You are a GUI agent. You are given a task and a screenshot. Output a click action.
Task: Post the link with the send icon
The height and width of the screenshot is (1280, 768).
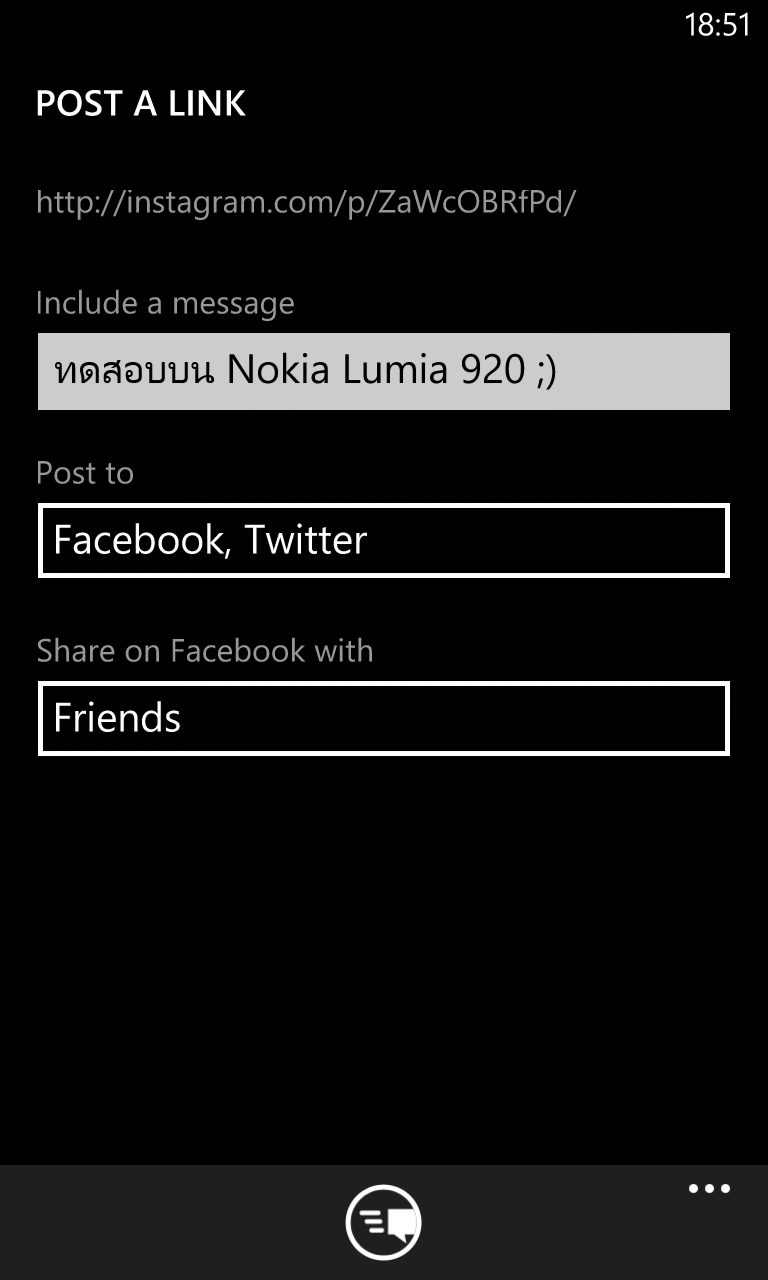pos(384,1221)
